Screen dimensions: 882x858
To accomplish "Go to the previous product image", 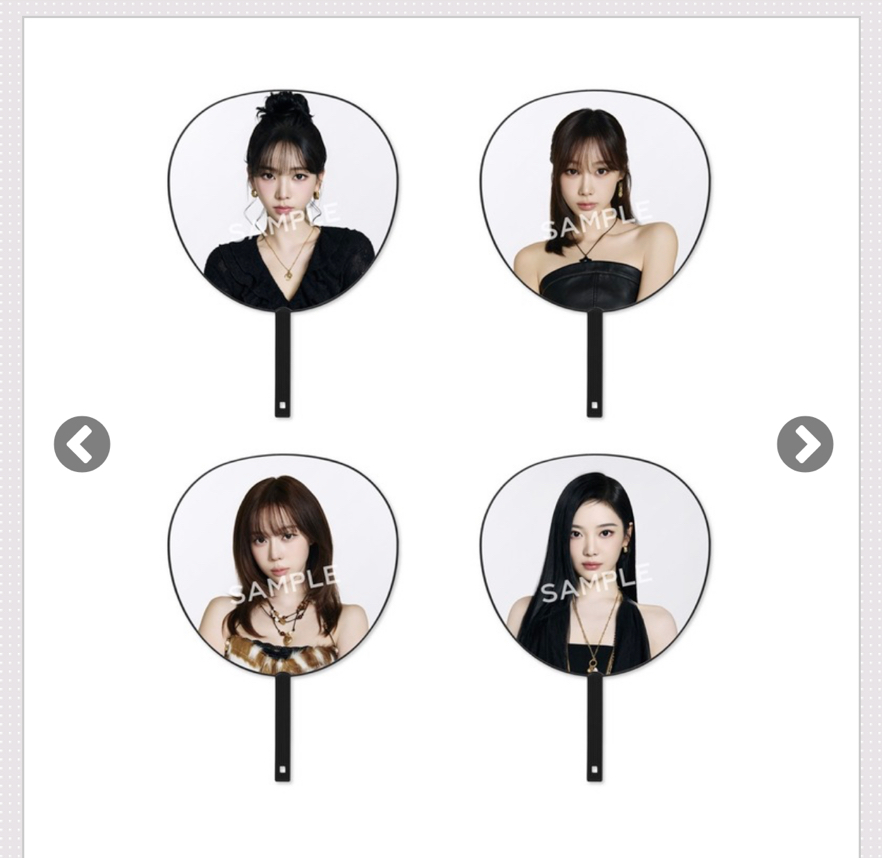I will click(82, 444).
